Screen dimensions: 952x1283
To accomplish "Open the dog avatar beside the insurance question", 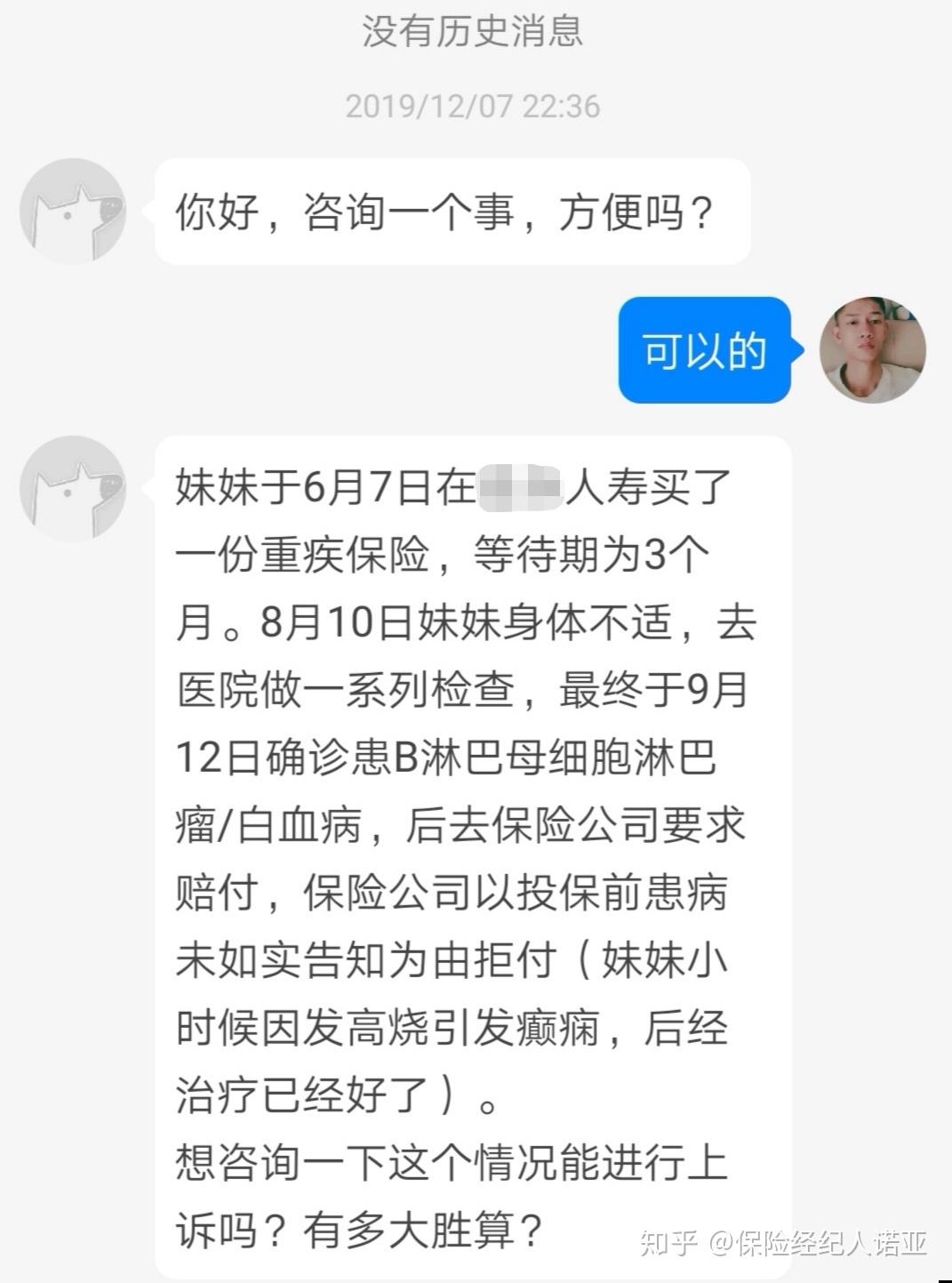I will [x=73, y=488].
